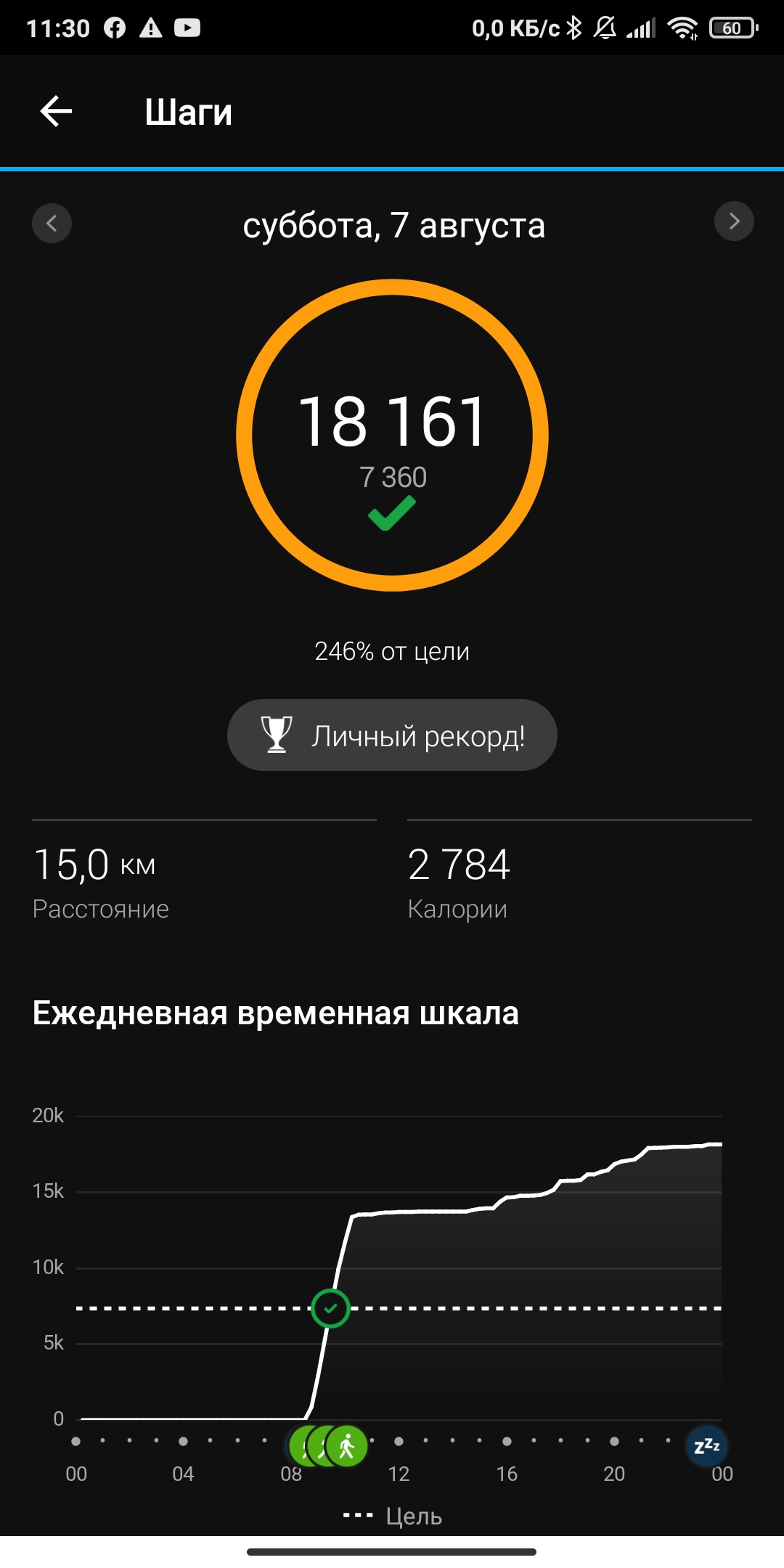Tap the sleep marker on timeline
Viewport: 784px width, 1568px height.
706,1445
